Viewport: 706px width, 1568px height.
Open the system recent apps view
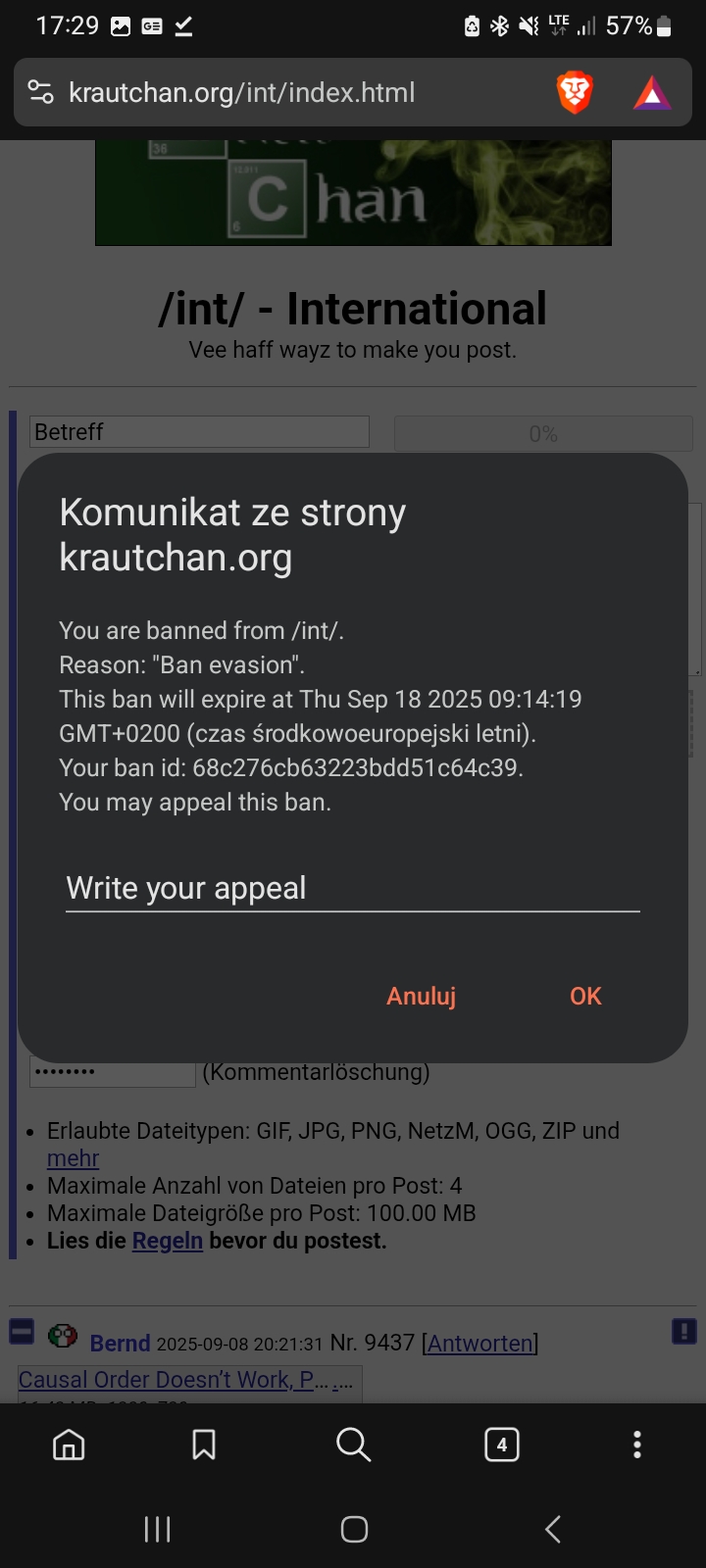[157, 1529]
